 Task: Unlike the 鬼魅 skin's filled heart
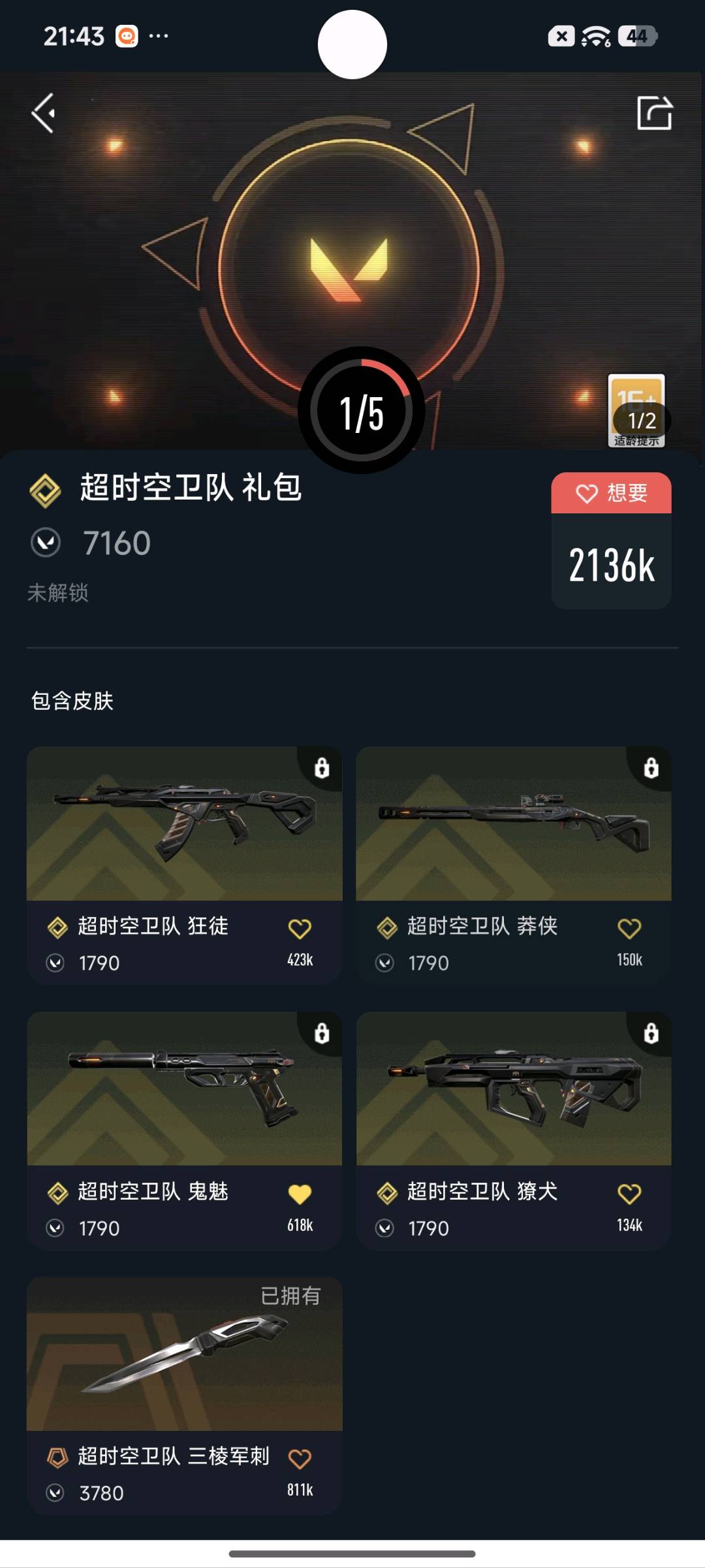pyautogui.click(x=300, y=1194)
